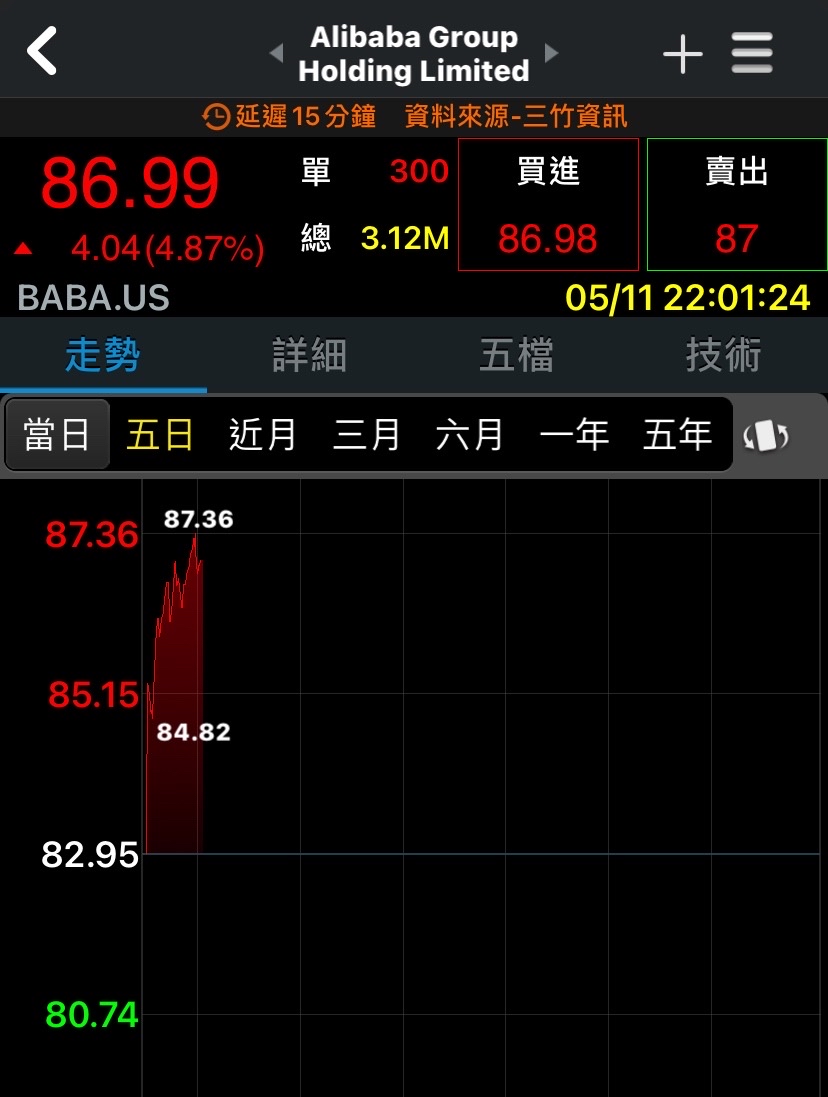Show the 近月 chart range
828x1097 pixels.
coord(263,435)
